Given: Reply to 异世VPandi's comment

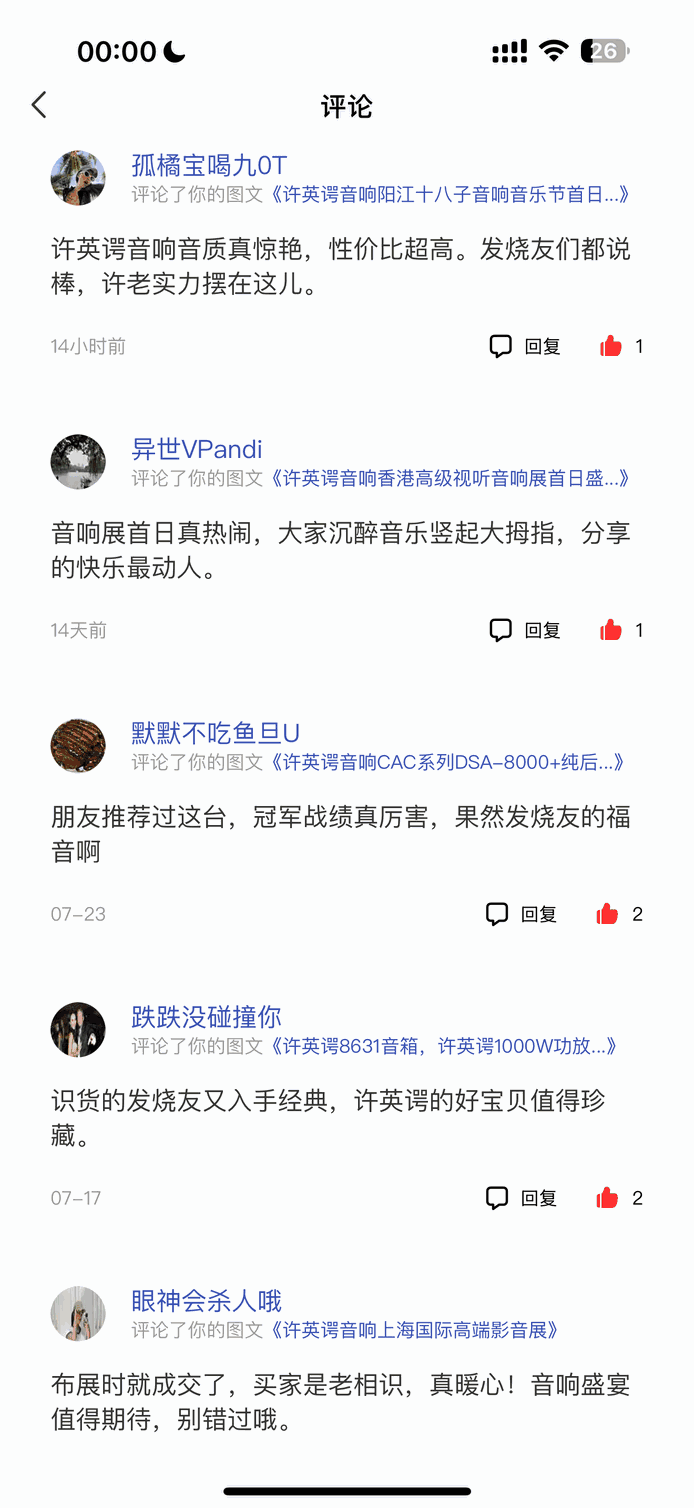Looking at the screenshot, I should (x=525, y=631).
